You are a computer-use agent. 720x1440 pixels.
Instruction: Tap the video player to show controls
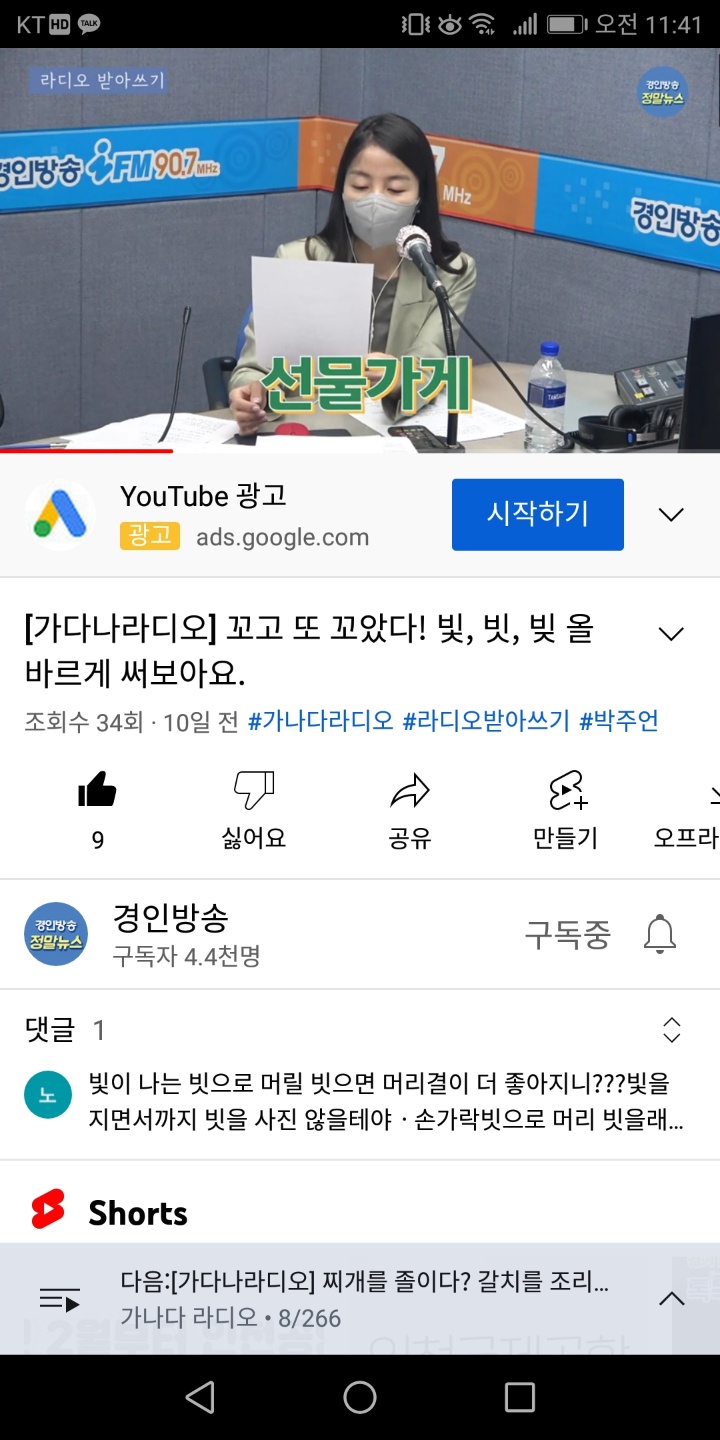[360, 250]
